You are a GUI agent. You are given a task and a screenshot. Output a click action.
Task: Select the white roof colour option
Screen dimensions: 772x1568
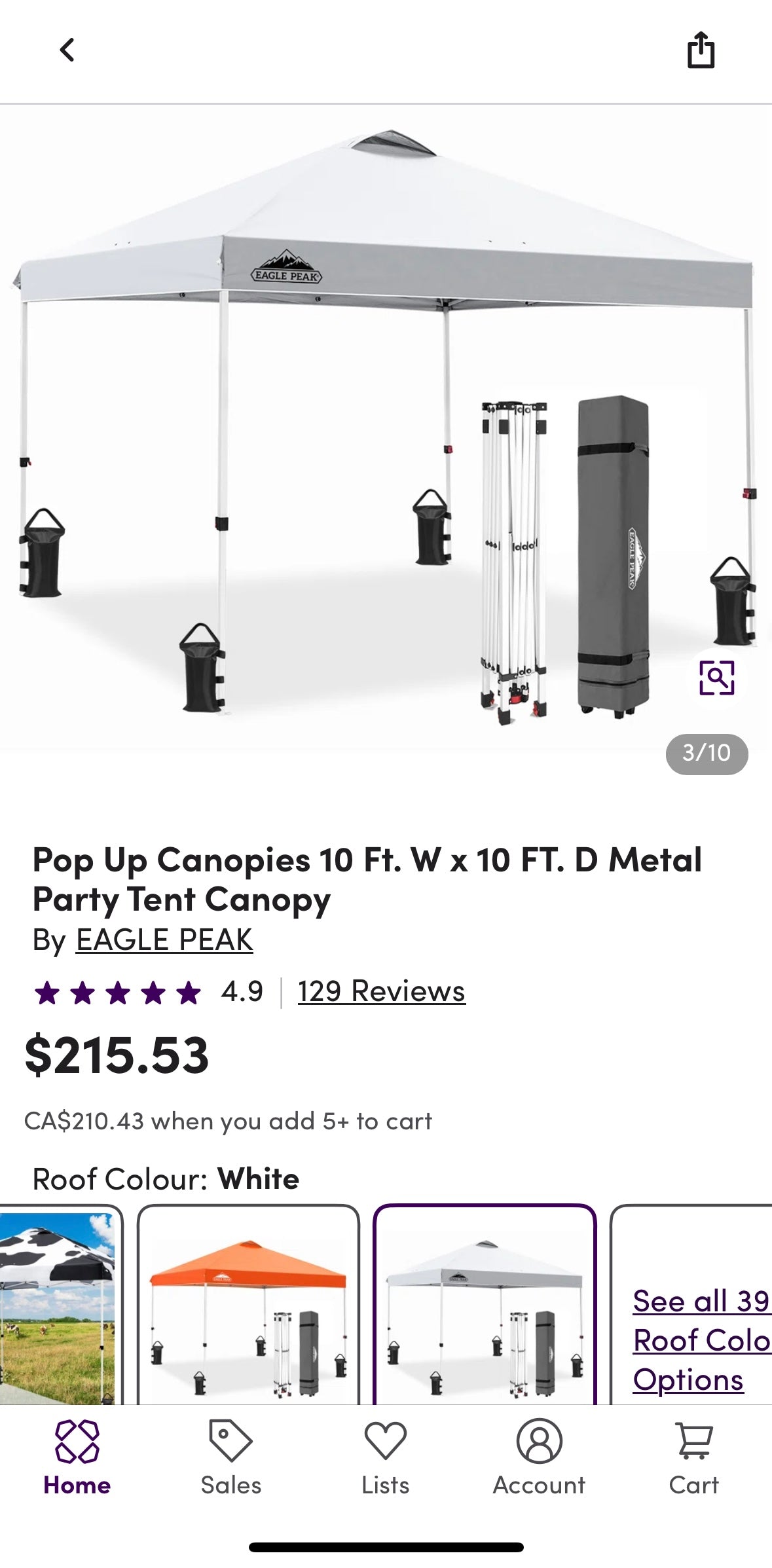click(485, 1306)
